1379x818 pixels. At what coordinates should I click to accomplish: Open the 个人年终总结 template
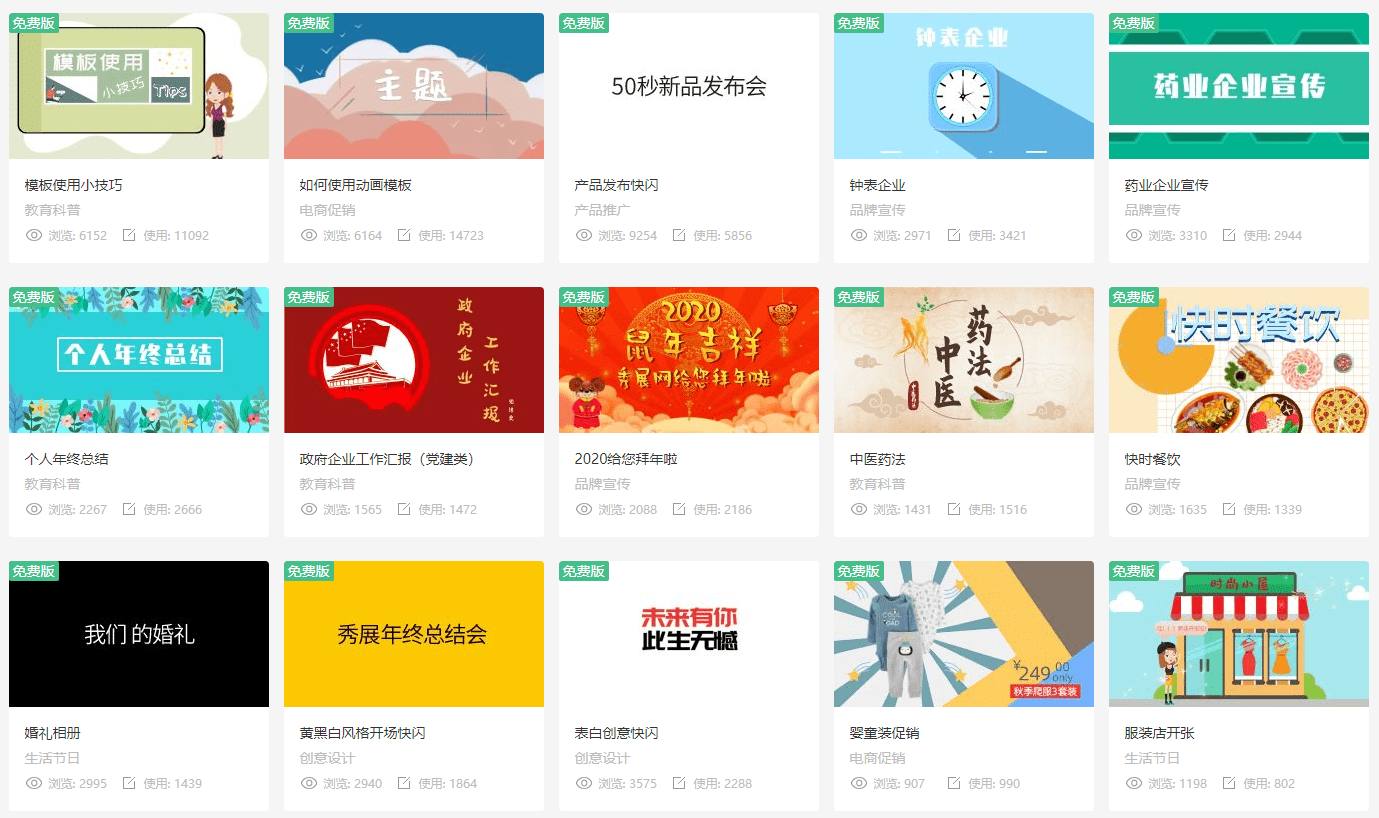138,361
